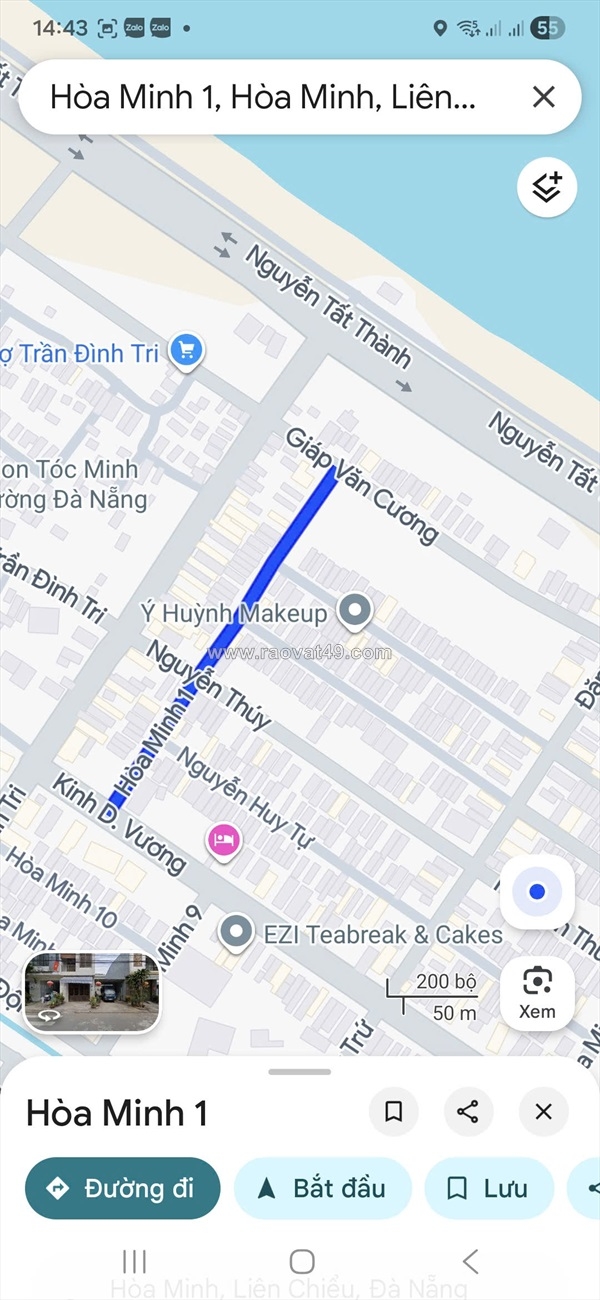Select the EZI Teabreak & Cakes pin

236,933
